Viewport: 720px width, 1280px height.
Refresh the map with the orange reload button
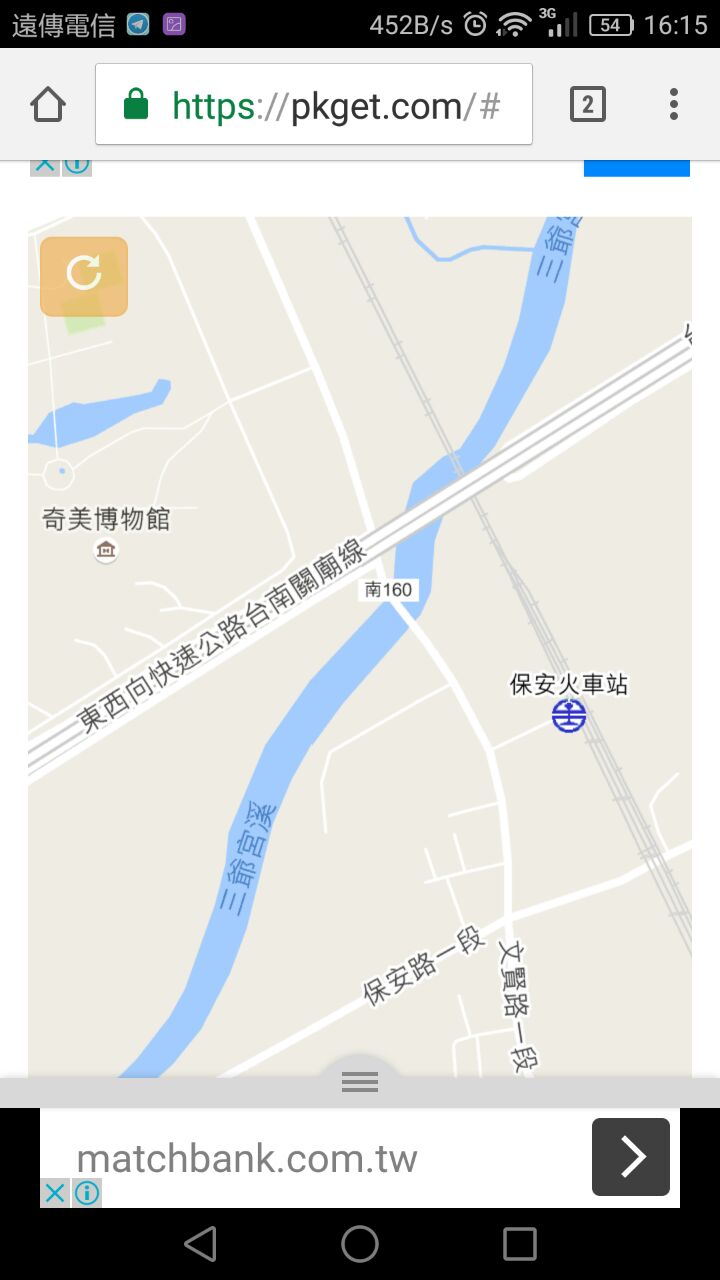coord(84,276)
